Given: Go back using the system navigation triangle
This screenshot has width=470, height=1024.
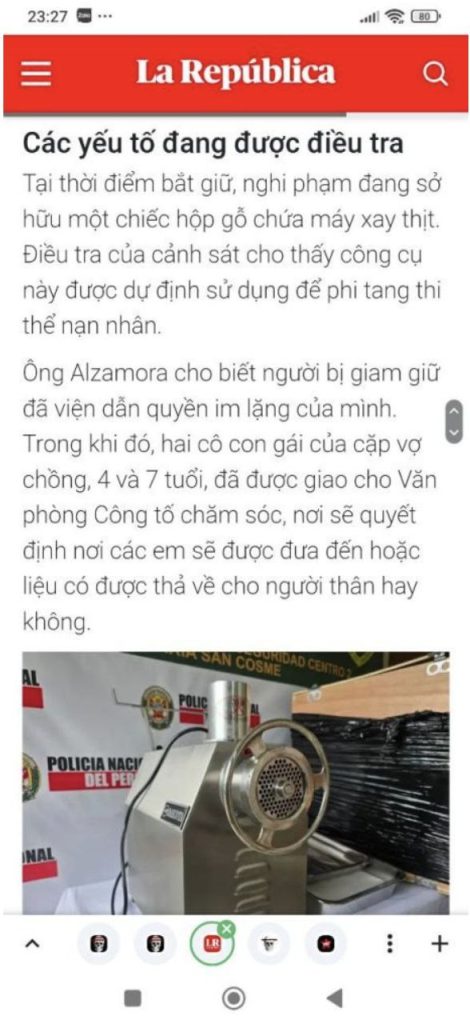Looking at the screenshot, I should pyautogui.click(x=334, y=998).
